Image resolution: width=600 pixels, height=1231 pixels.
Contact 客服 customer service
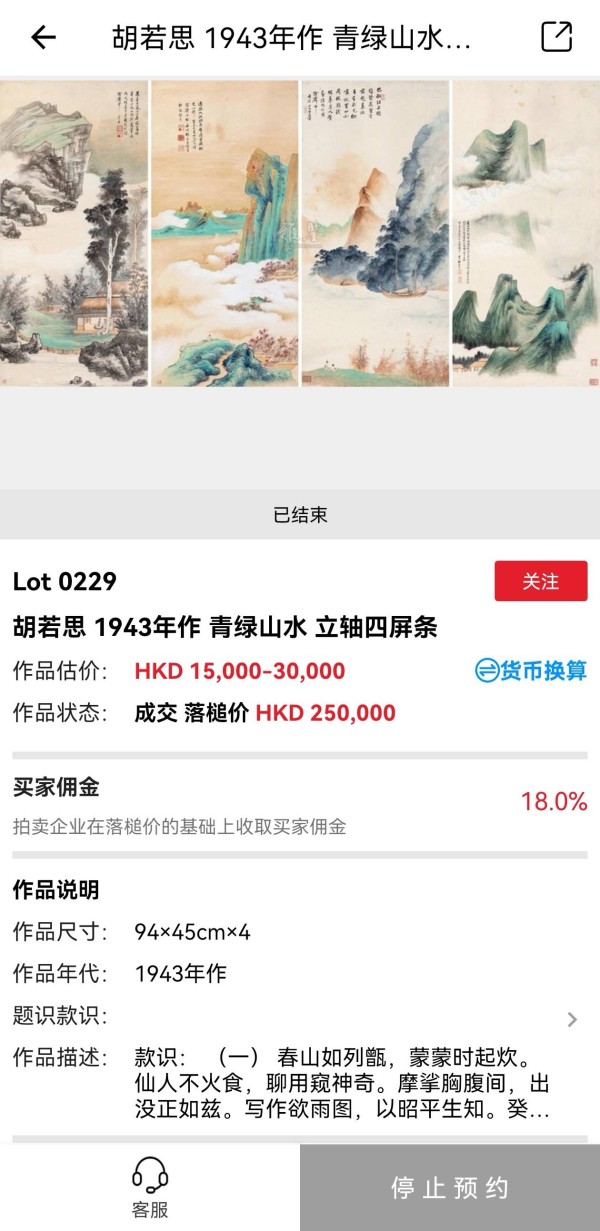pos(150,1187)
